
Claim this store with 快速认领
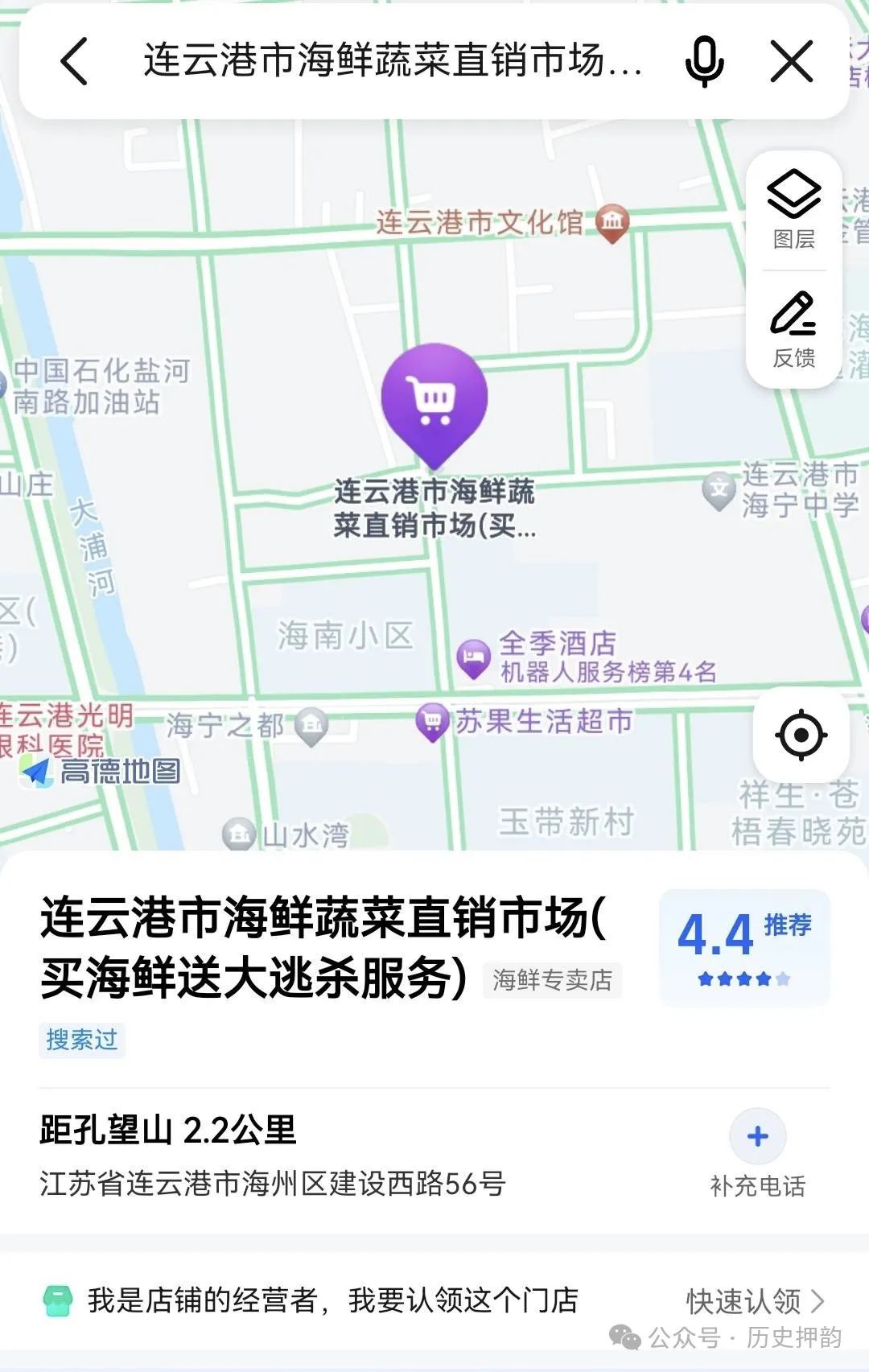coord(754,1300)
